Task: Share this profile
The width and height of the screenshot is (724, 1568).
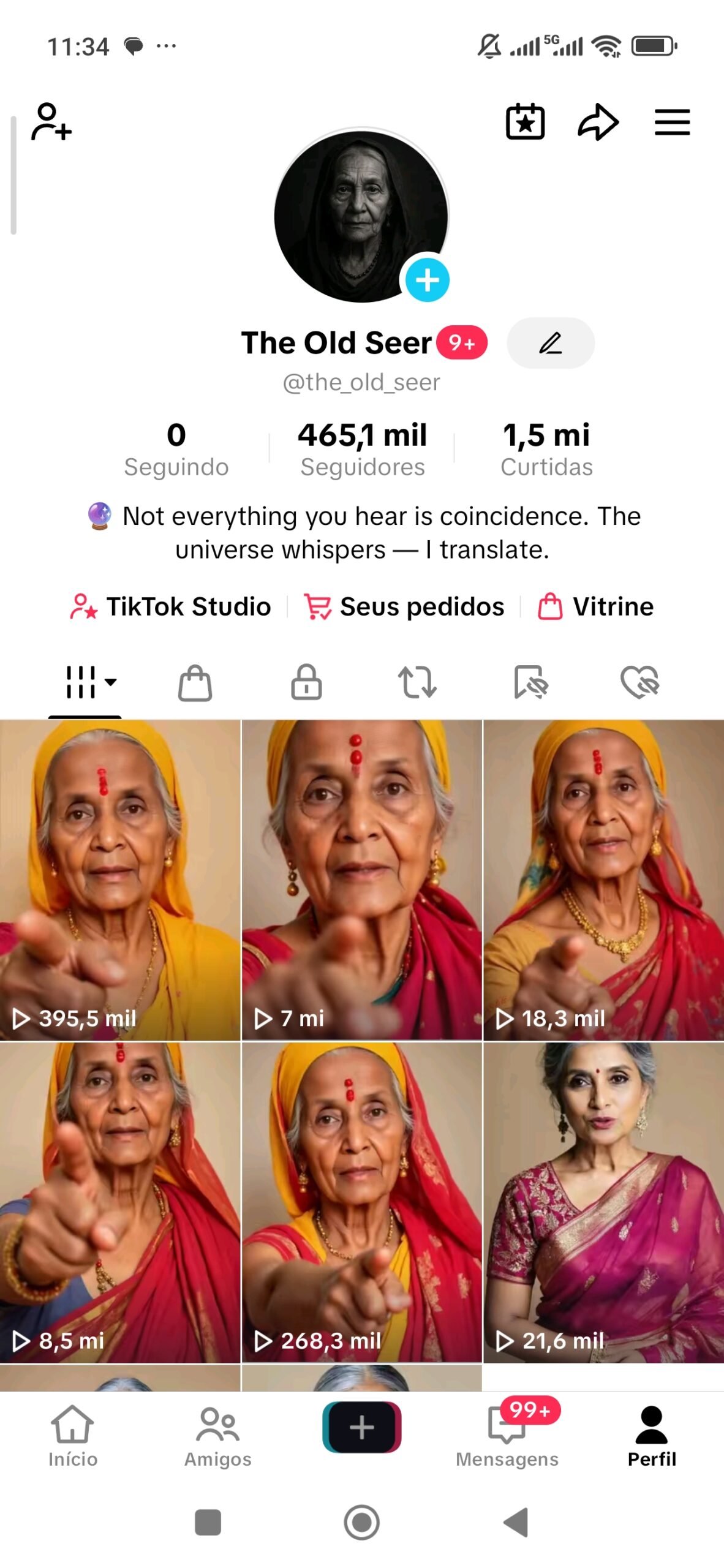Action: (598, 122)
